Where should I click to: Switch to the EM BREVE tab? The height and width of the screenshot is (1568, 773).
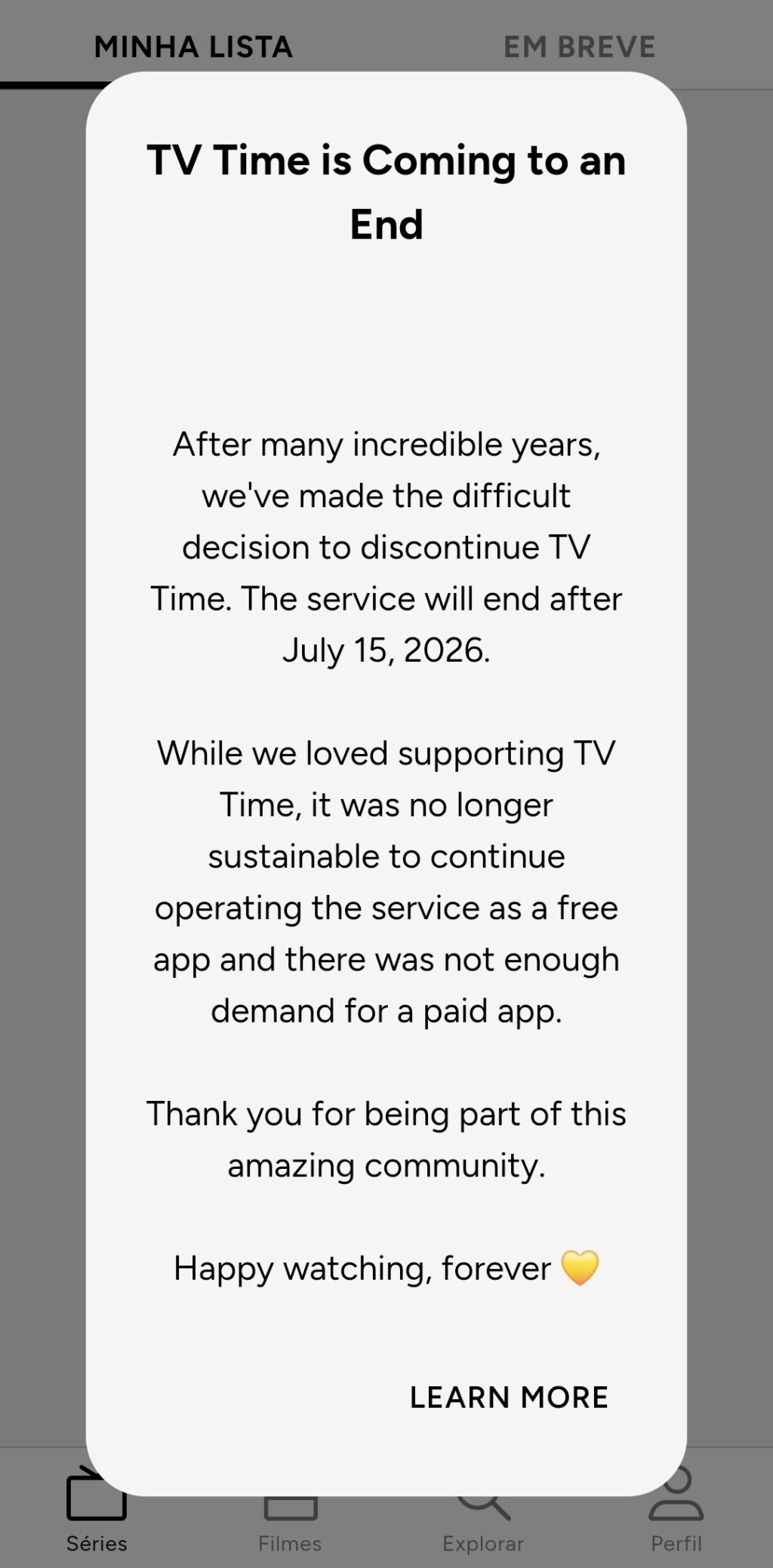click(579, 47)
